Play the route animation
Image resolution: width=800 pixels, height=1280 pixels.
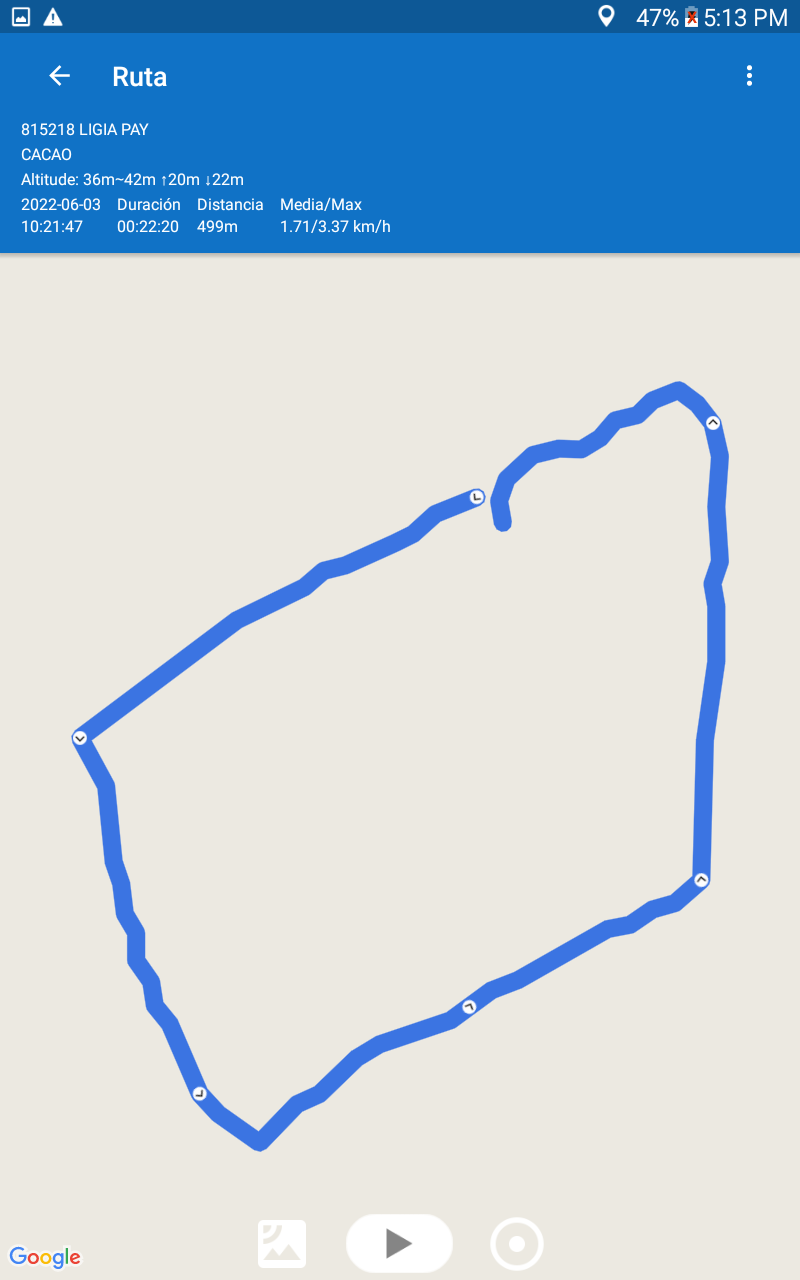[x=399, y=1243]
